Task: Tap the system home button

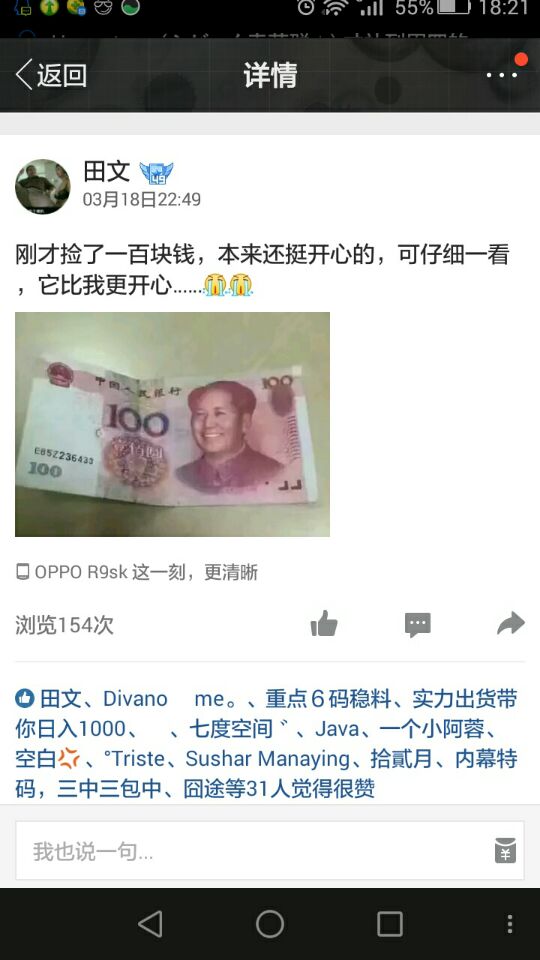Action: (x=270, y=923)
